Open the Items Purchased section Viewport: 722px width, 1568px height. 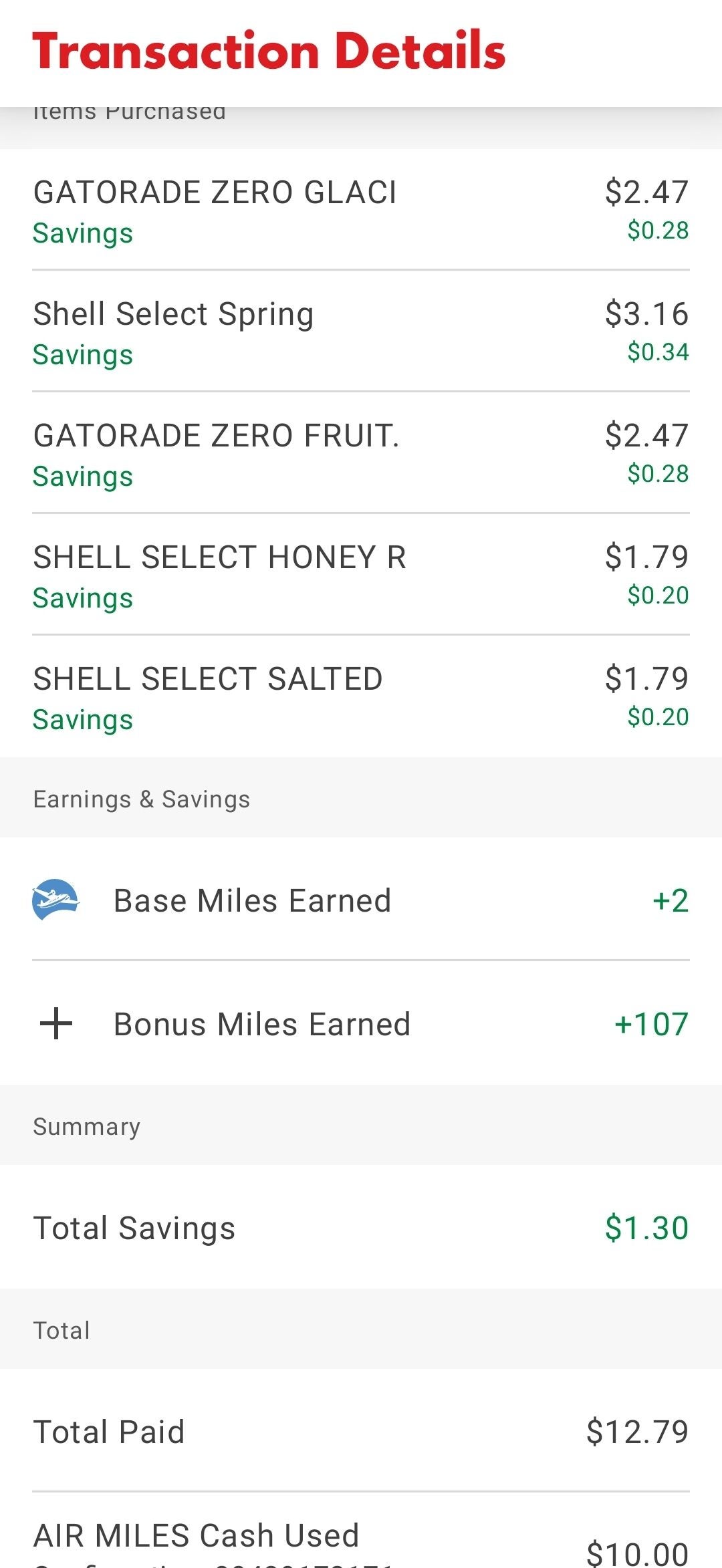coord(129,110)
